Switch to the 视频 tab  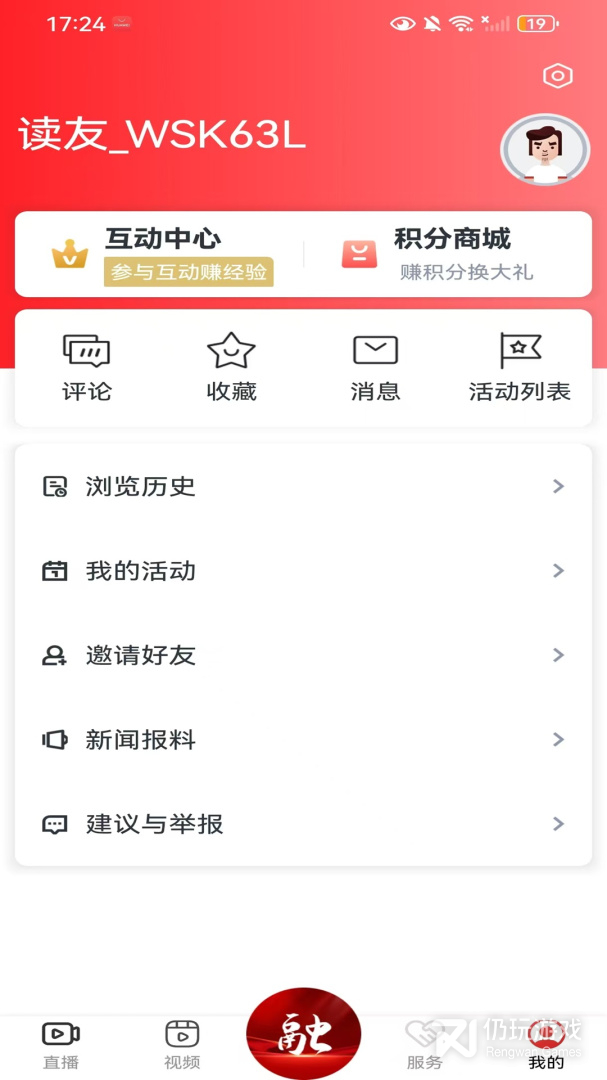182,1045
